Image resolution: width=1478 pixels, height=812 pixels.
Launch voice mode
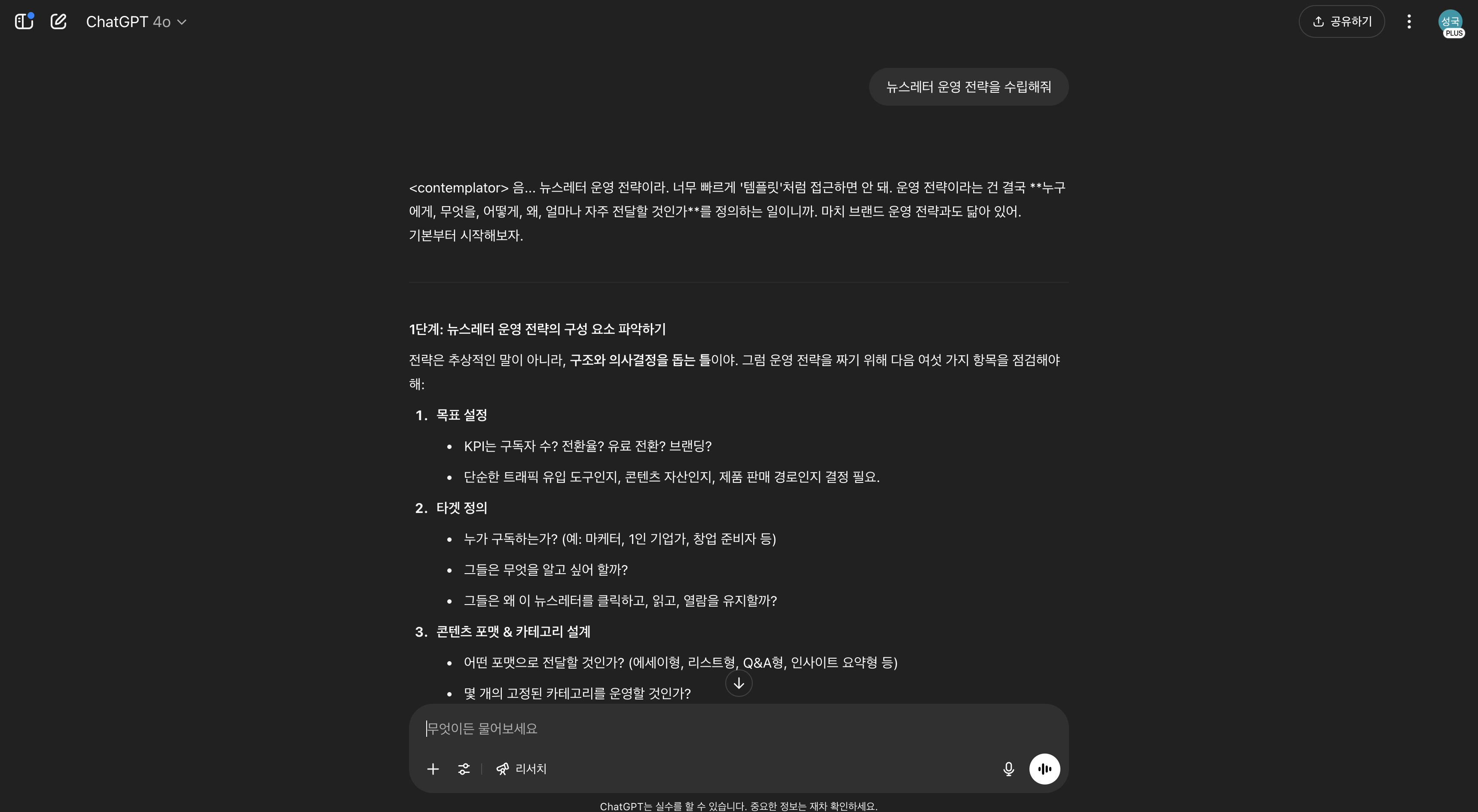point(1044,769)
